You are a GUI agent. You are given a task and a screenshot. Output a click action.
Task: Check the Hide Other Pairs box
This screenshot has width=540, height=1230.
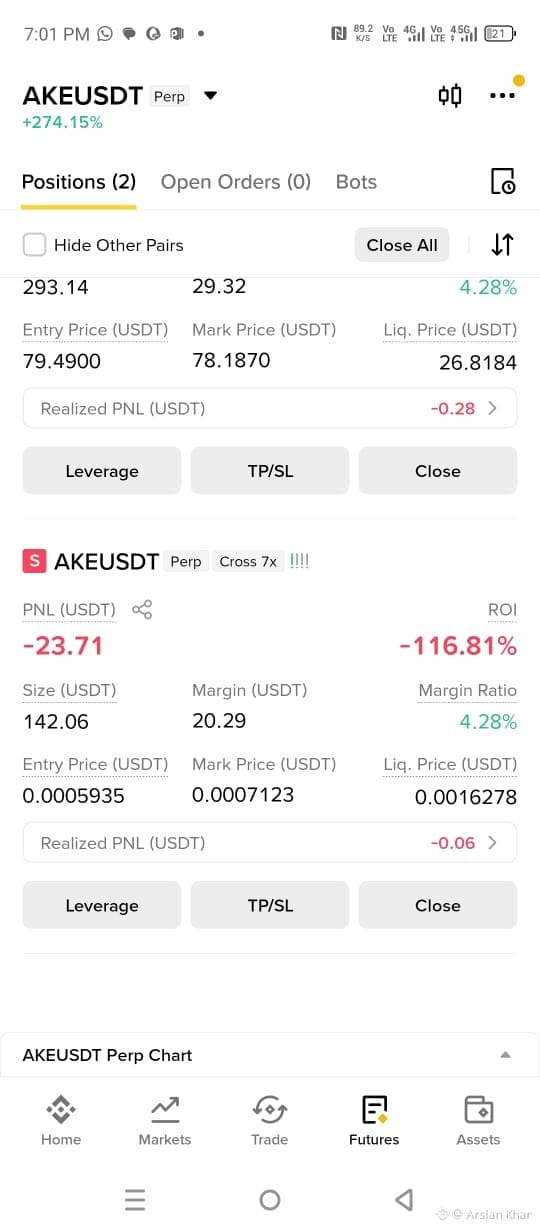35,245
